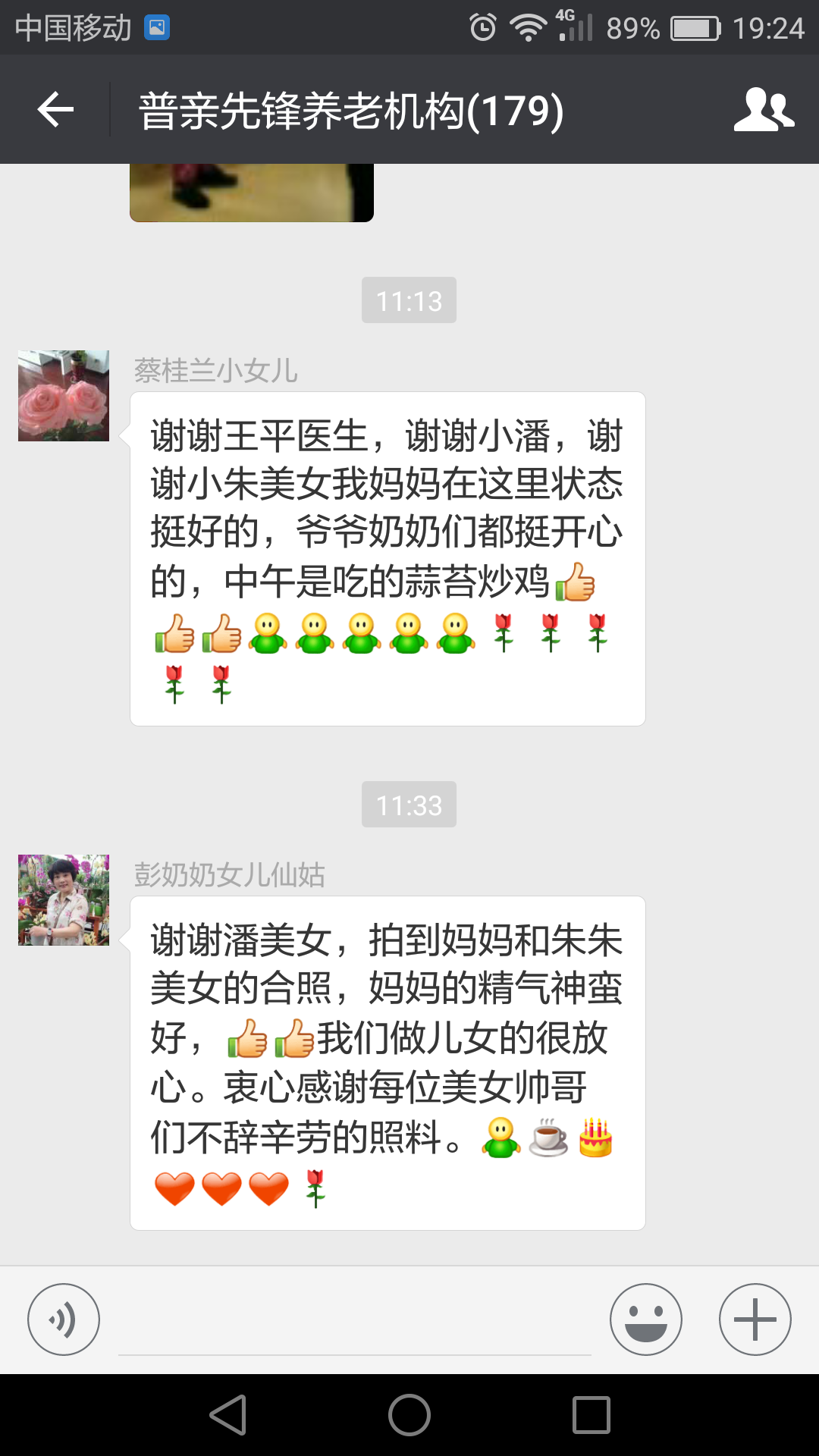Tap the system home button

tap(409, 1415)
